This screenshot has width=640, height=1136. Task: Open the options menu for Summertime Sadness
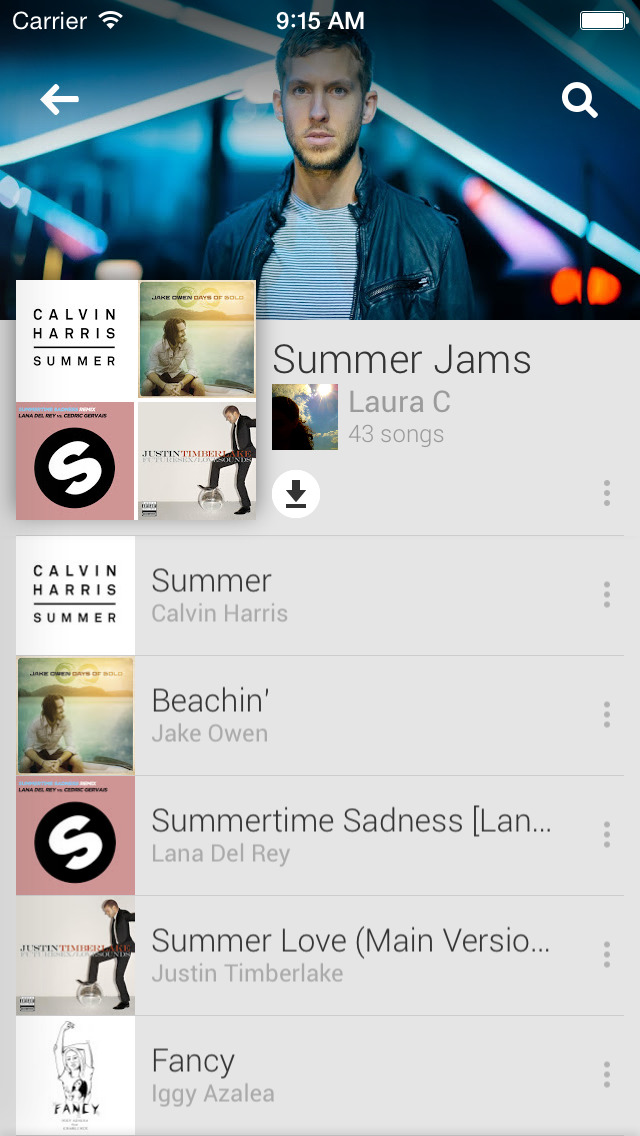click(x=606, y=835)
